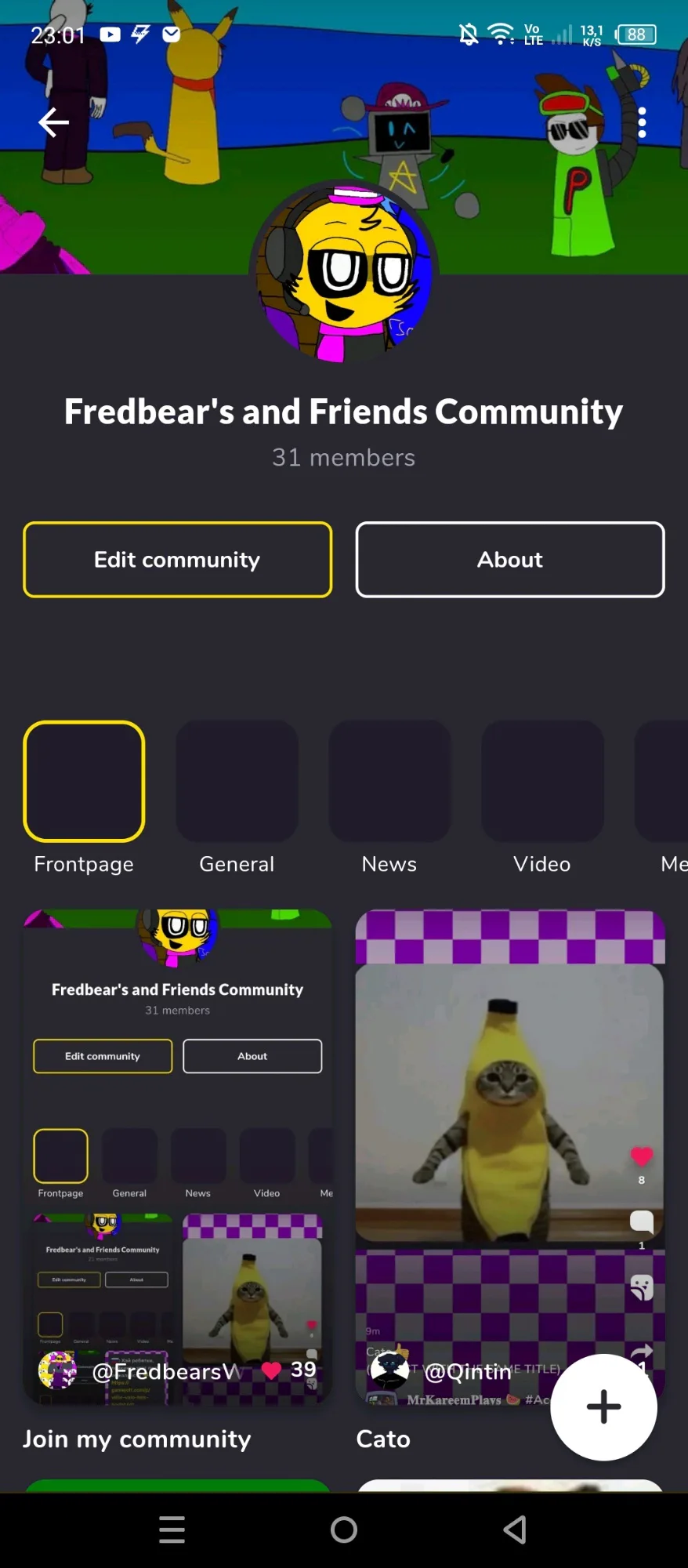Like the Join my community post
The width and height of the screenshot is (688, 1568).
(x=271, y=1370)
